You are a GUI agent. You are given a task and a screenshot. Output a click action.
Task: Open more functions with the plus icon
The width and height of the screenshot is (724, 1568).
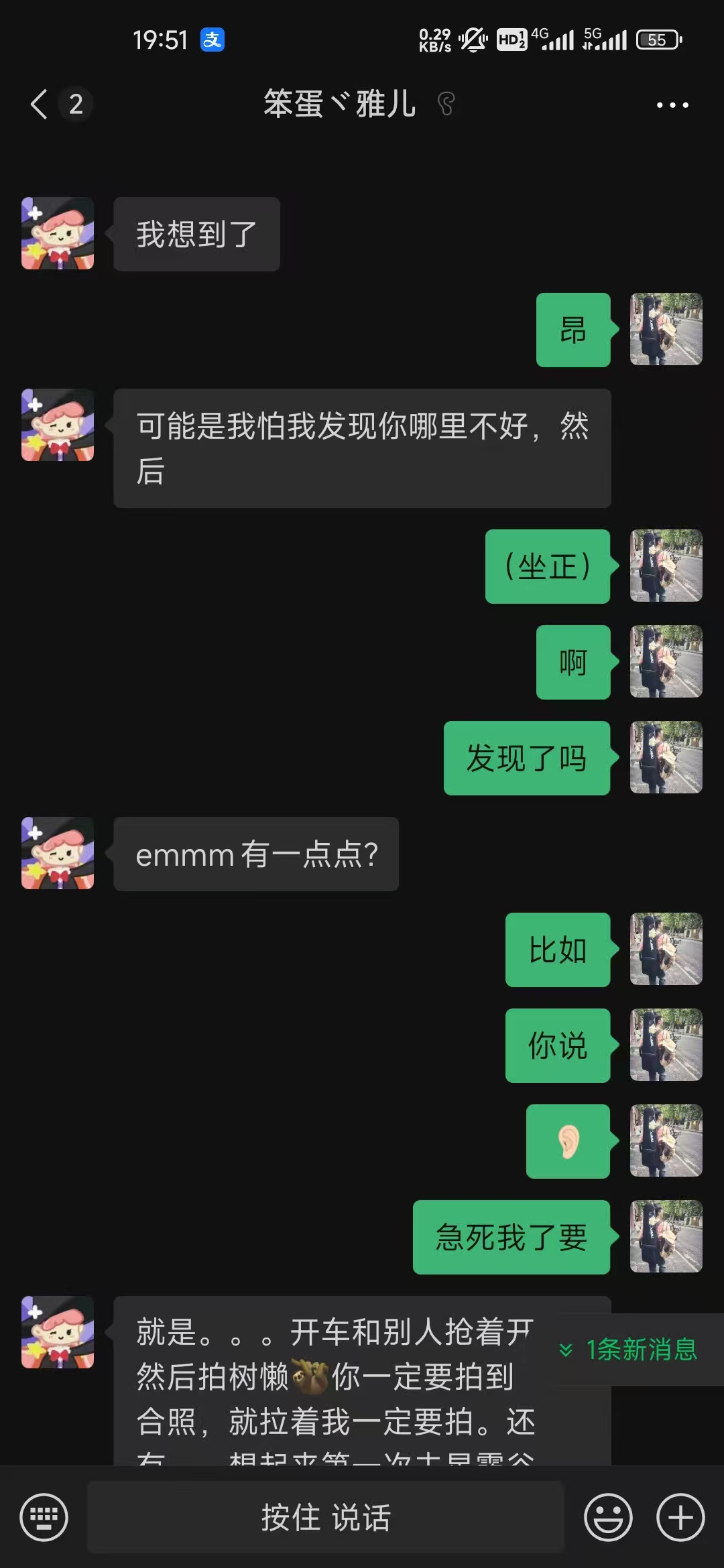(x=680, y=1516)
